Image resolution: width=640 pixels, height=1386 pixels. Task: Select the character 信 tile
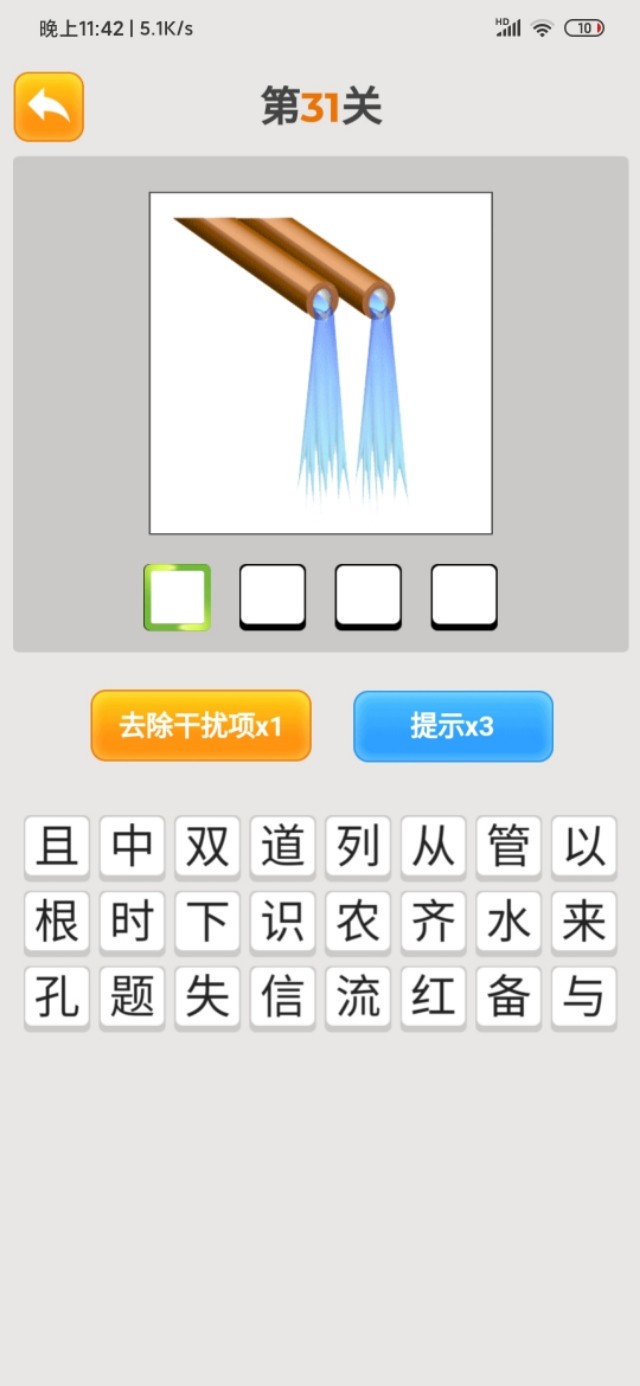(283, 997)
